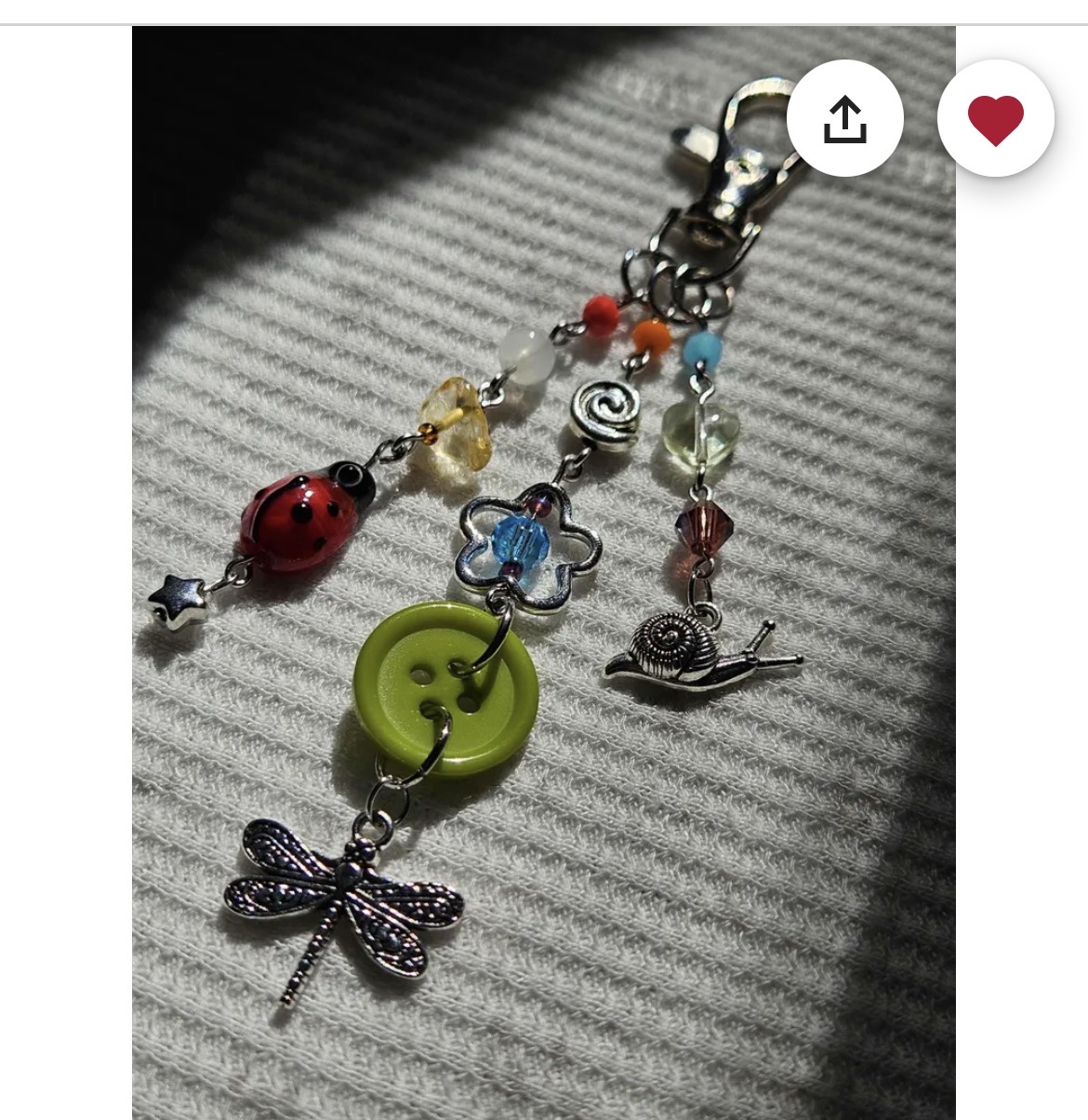Toggle the red heart favorite button
Screen dimensions: 1088x1120
click(995, 118)
